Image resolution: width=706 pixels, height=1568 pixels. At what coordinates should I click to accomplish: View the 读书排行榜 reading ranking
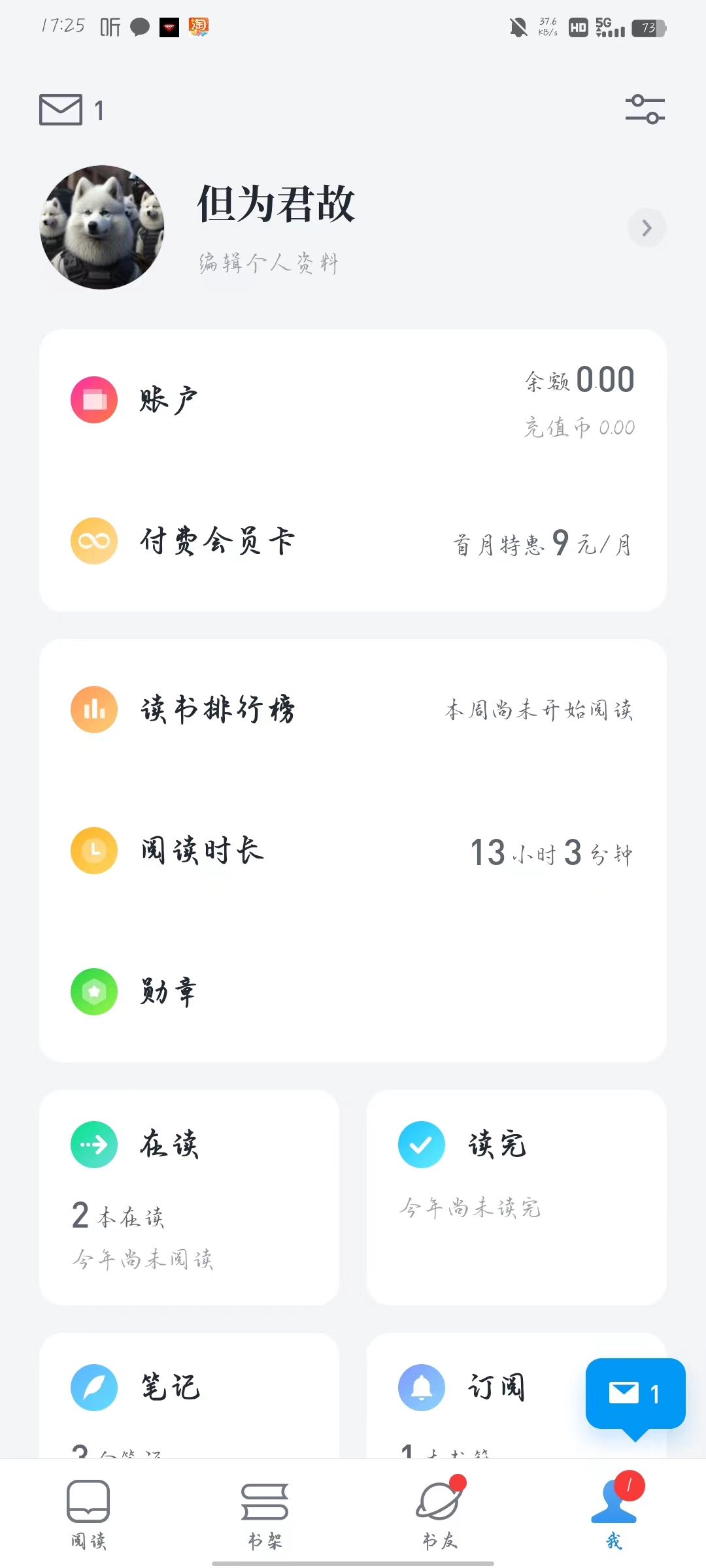pyautogui.click(x=353, y=710)
